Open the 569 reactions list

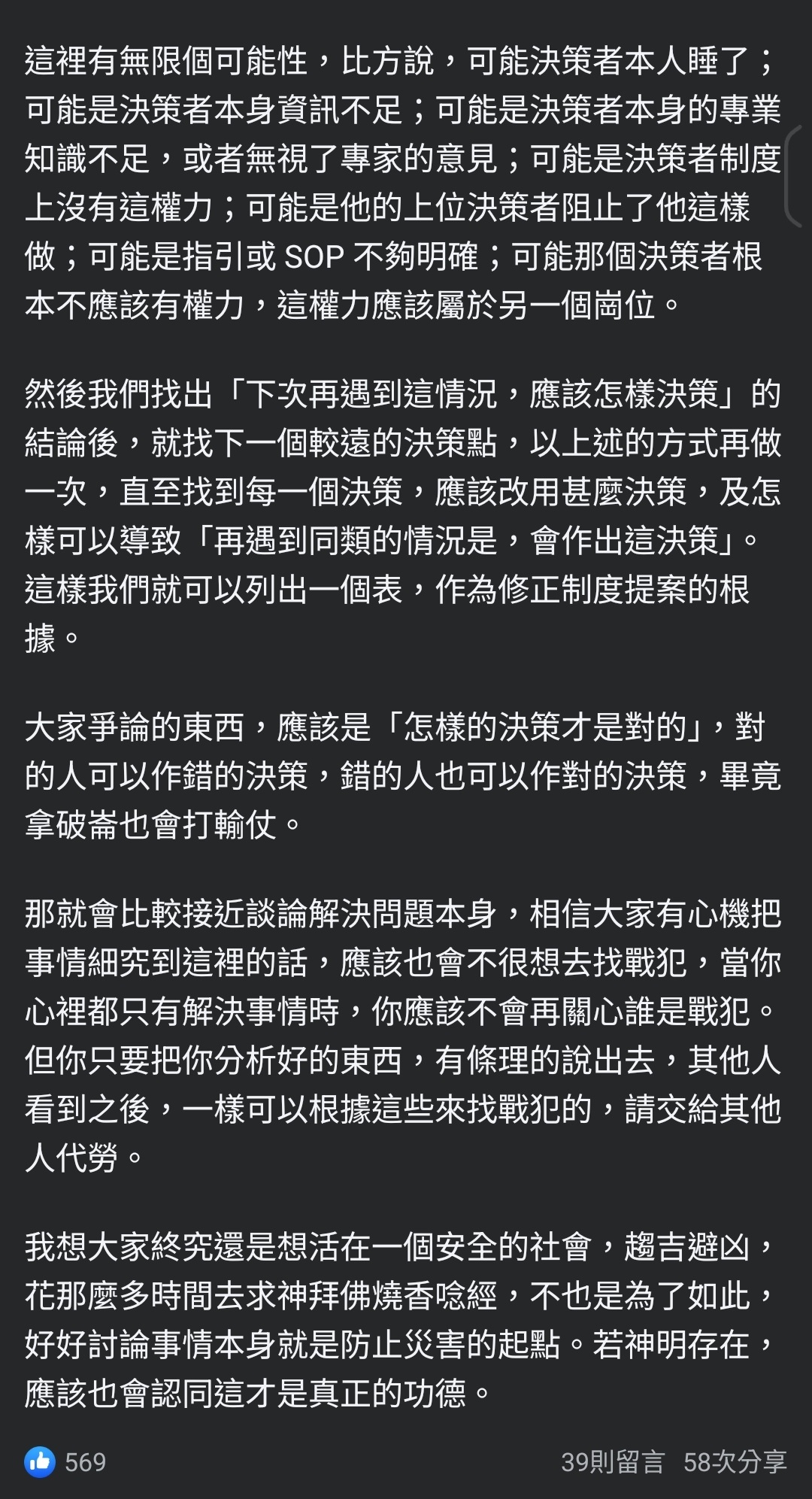pos(66,1461)
